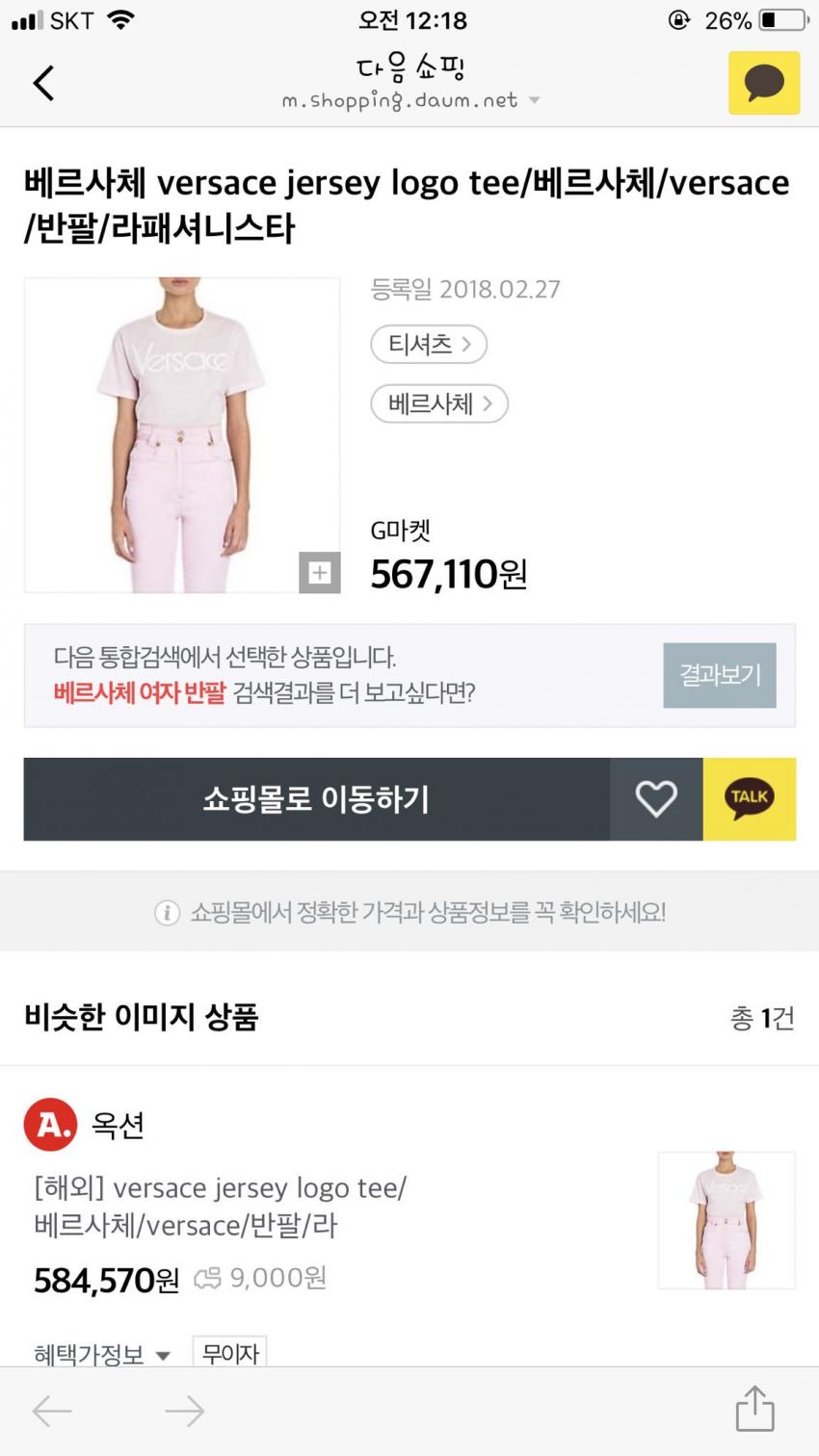Image resolution: width=819 pixels, height=1456 pixels.
Task: Add this product to favorites with heart
Action: pyautogui.click(x=656, y=799)
